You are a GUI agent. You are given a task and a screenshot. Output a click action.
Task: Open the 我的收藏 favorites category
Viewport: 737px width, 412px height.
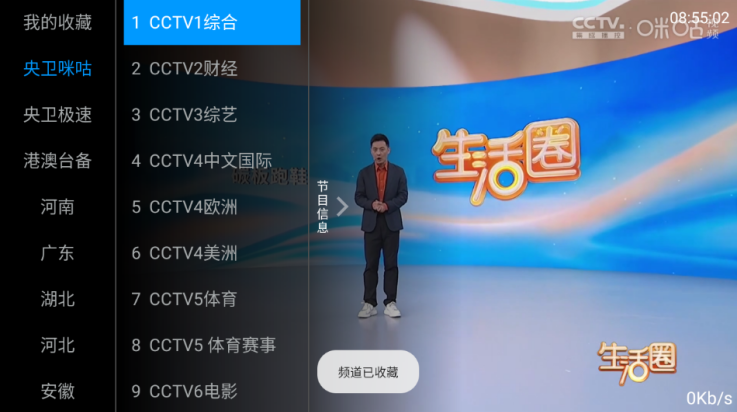57,23
